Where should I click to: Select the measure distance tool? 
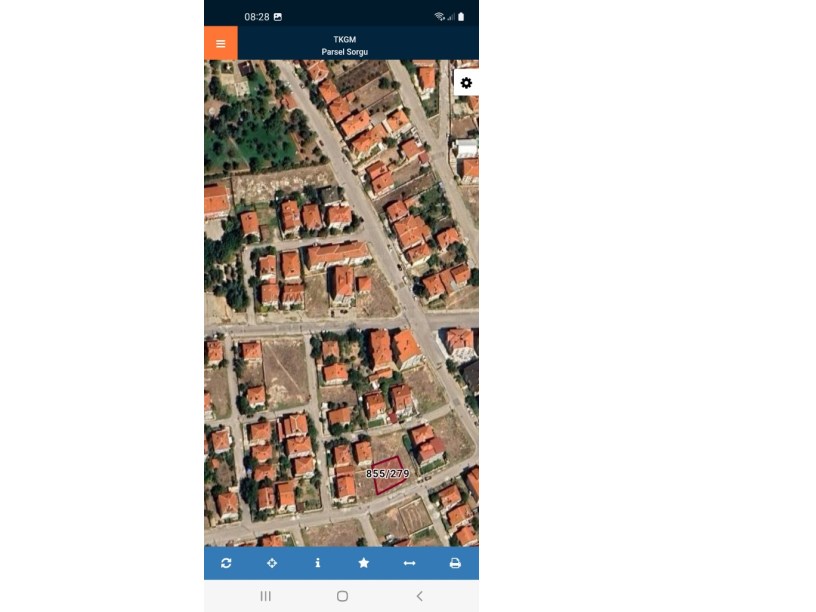click(x=409, y=563)
